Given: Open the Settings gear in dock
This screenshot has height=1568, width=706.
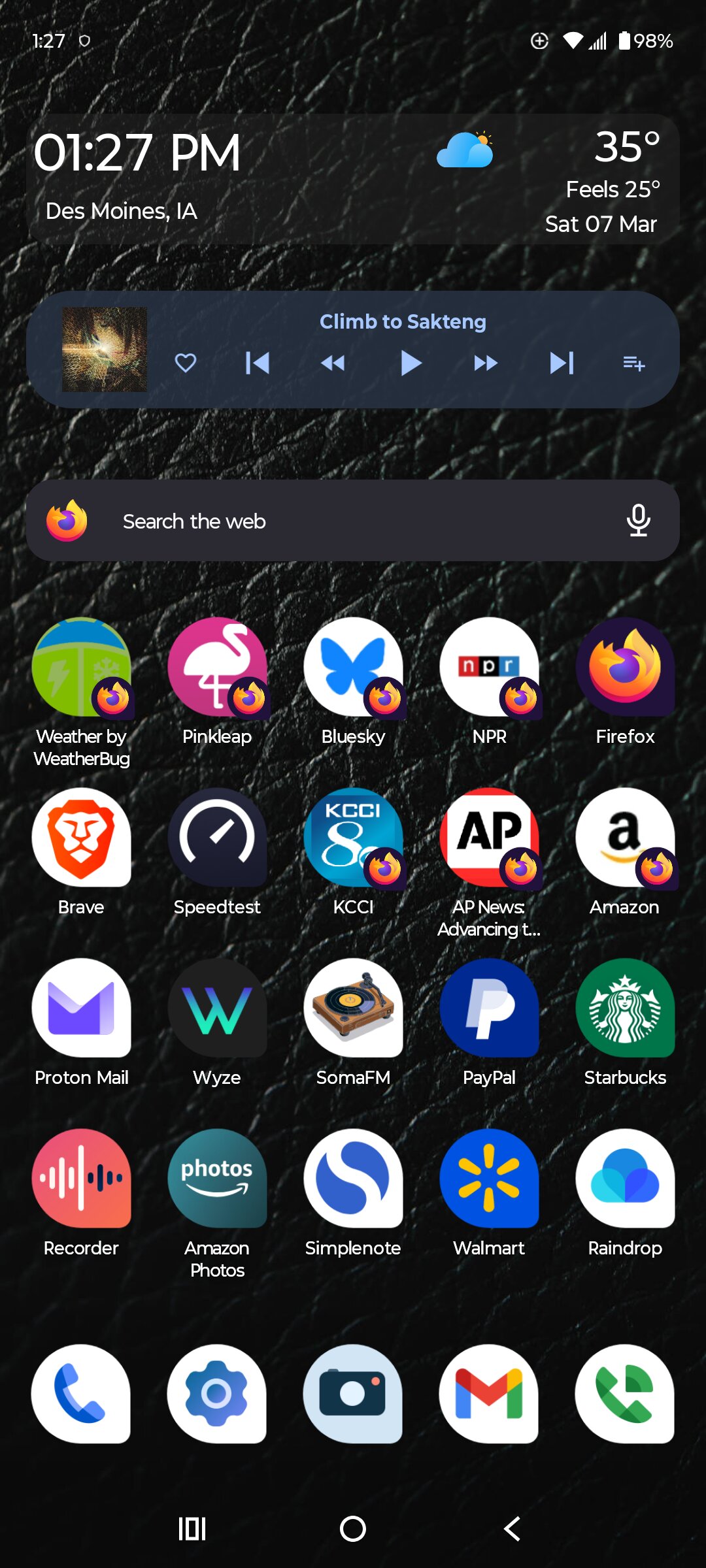Looking at the screenshot, I should pyautogui.click(x=216, y=1394).
